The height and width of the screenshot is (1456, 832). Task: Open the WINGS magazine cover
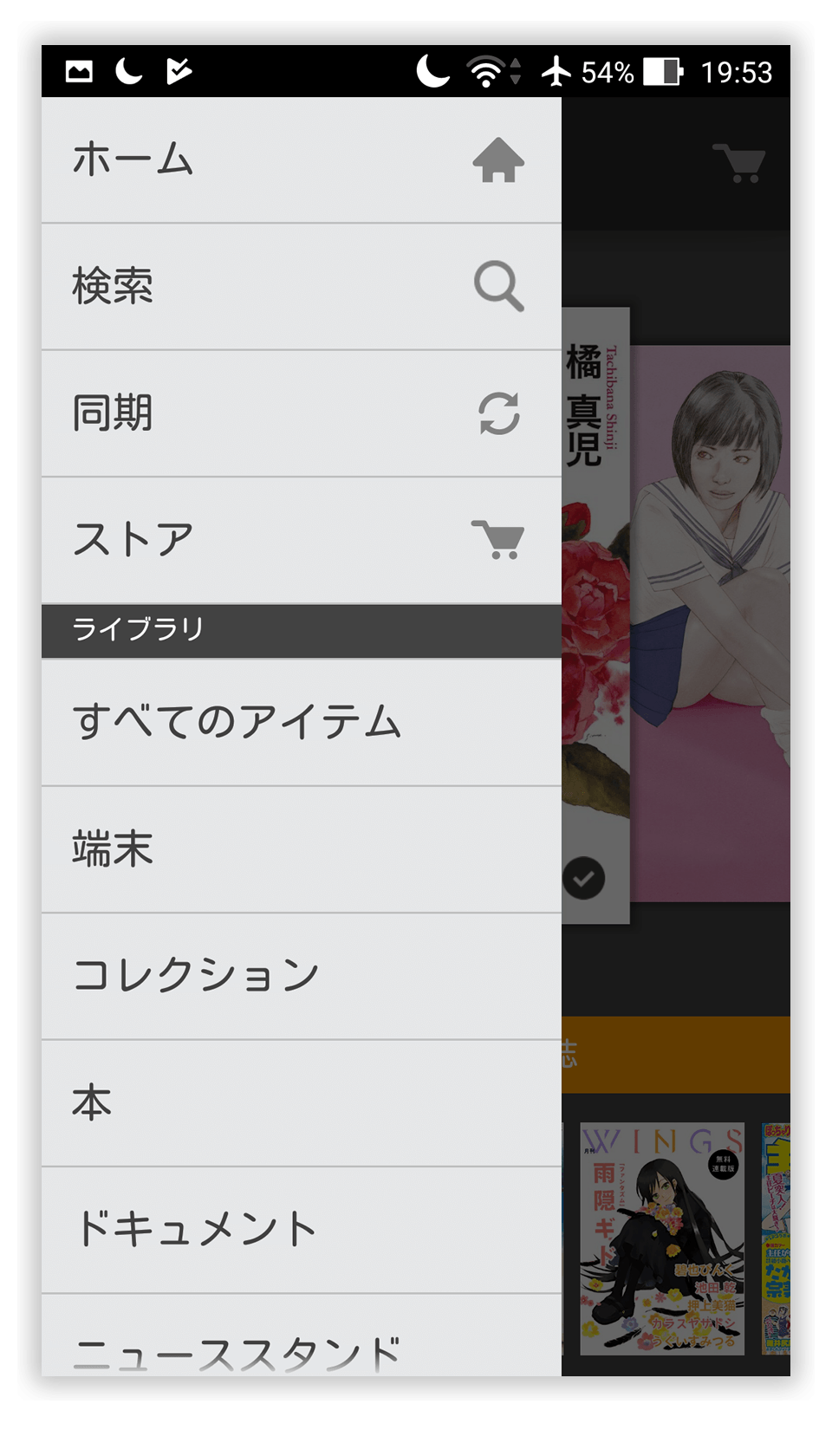(662, 1239)
